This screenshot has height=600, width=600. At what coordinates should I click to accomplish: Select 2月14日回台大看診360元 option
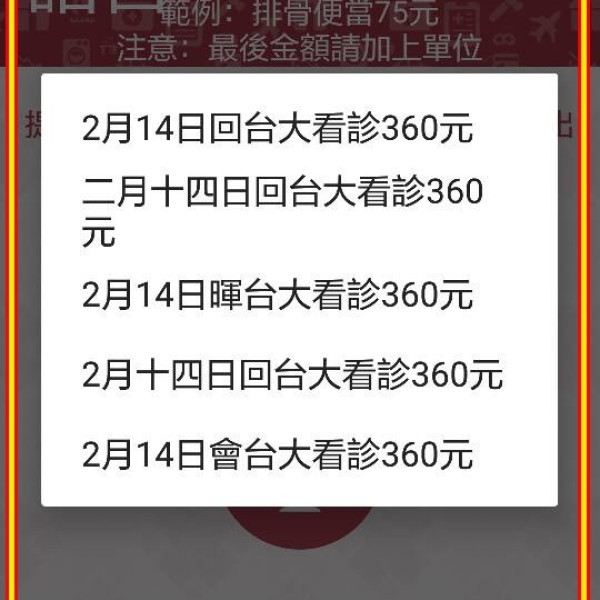coord(278,129)
